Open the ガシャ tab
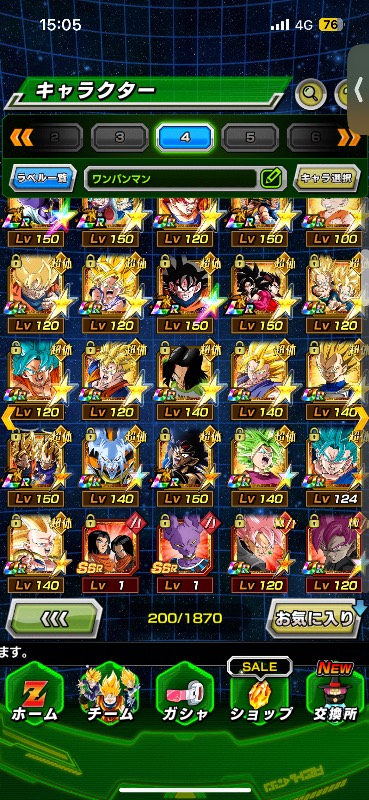This screenshot has height=800, width=369. (184, 698)
